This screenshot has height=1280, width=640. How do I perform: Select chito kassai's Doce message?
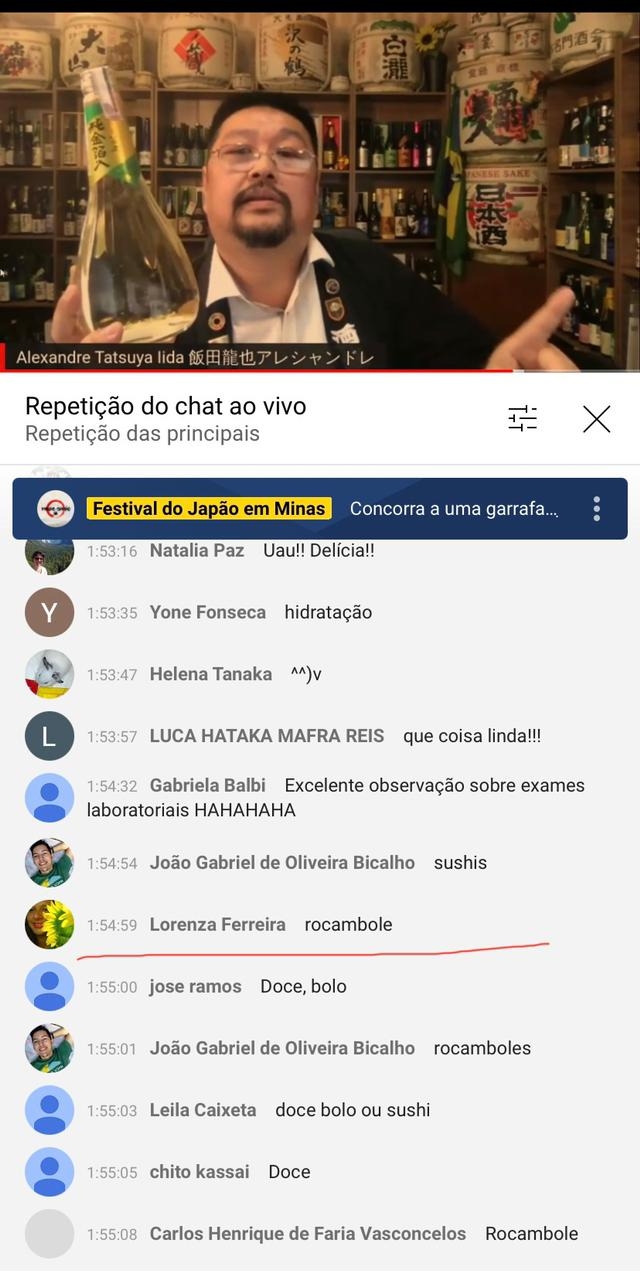(x=320, y=1172)
